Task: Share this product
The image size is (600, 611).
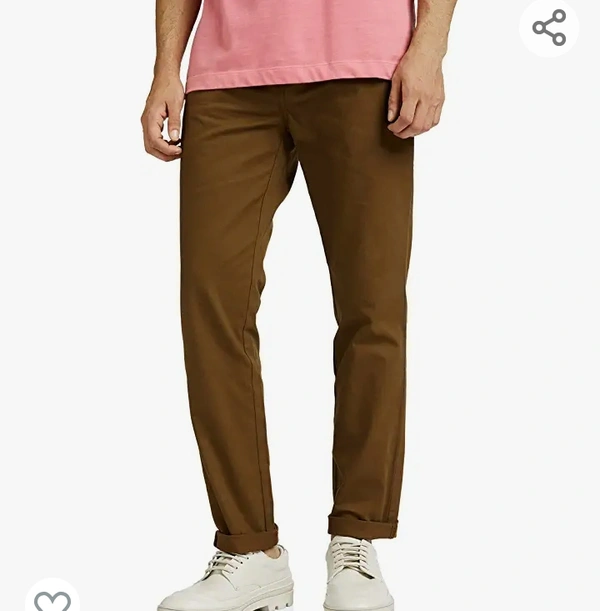Action: coord(549,28)
